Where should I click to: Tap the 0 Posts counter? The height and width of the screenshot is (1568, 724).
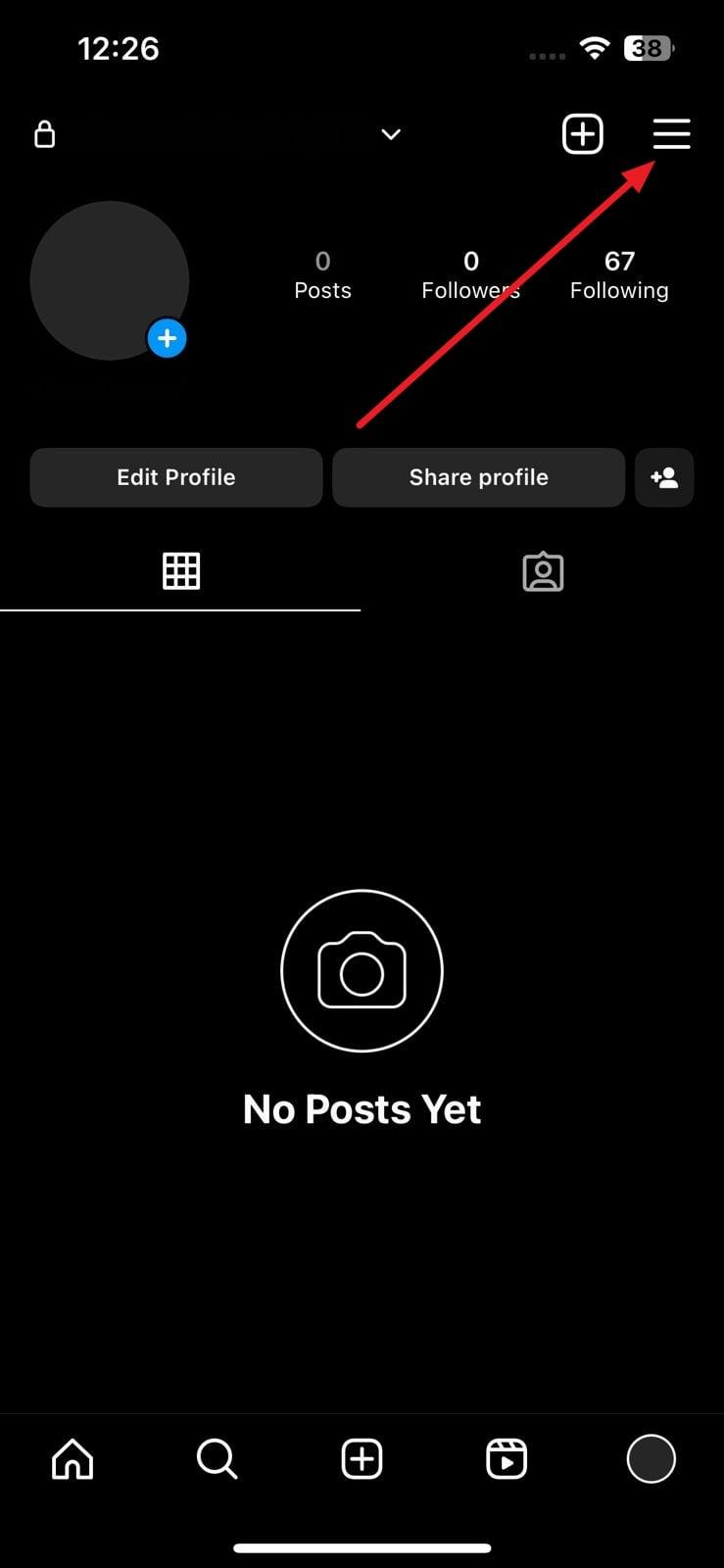tap(322, 274)
